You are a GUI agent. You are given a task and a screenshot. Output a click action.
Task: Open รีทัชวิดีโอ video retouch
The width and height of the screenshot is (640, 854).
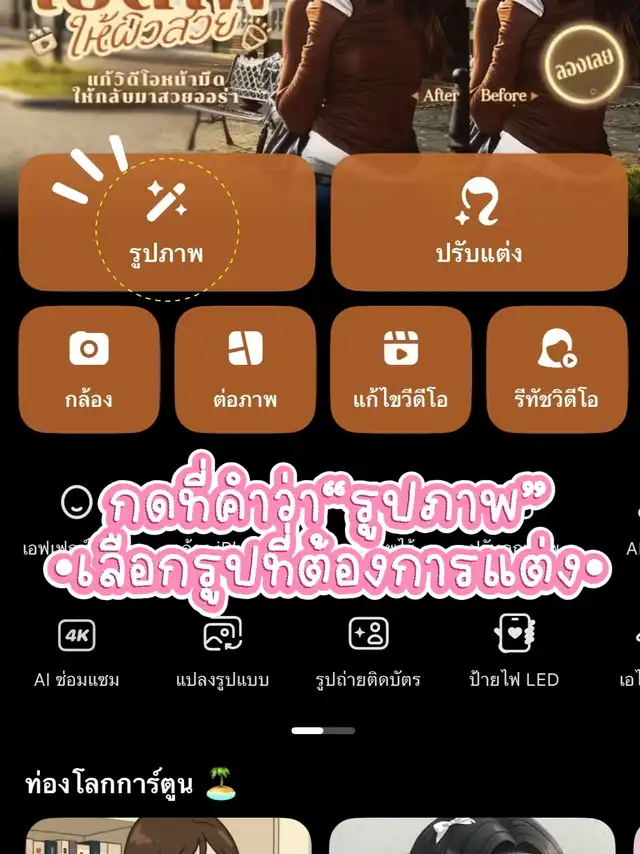[557, 370]
